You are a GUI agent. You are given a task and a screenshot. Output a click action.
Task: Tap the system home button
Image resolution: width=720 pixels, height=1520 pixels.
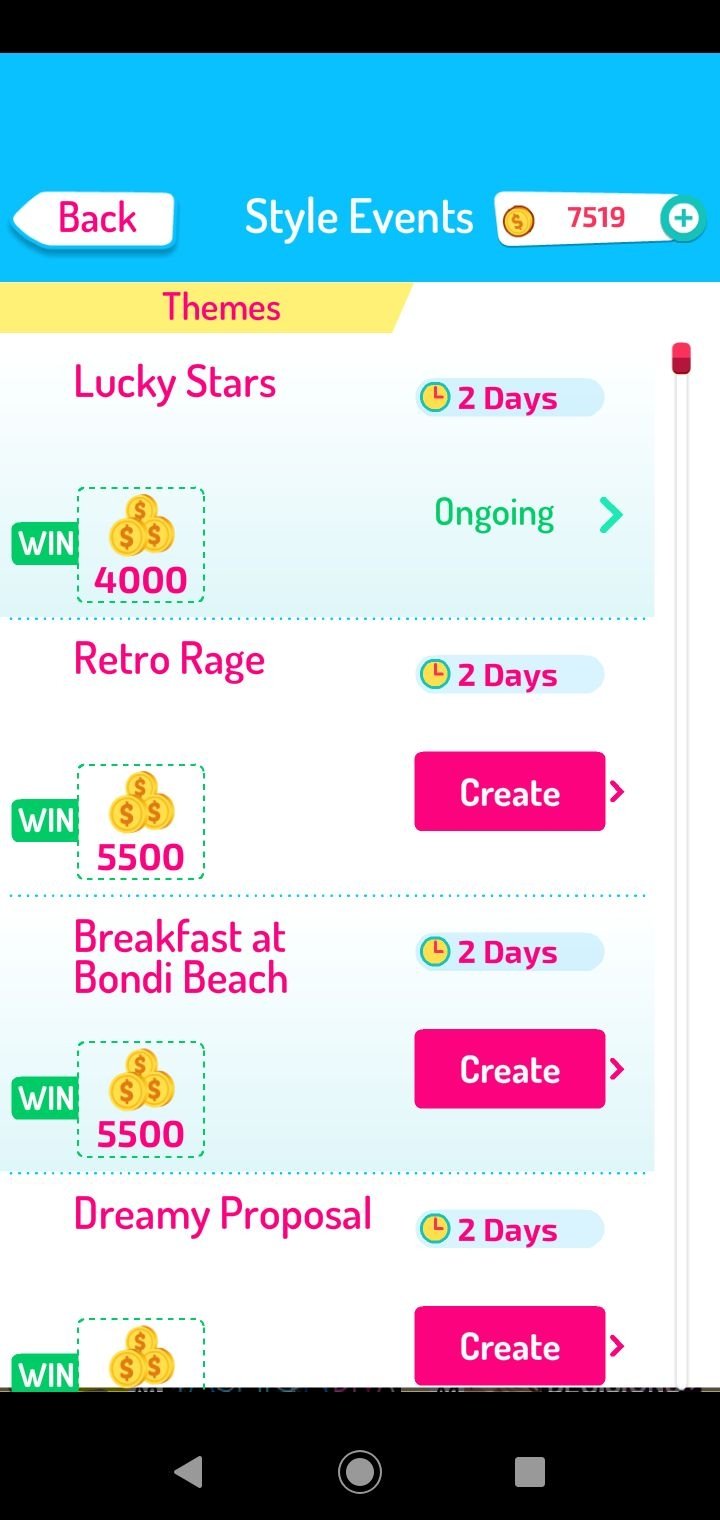360,1471
